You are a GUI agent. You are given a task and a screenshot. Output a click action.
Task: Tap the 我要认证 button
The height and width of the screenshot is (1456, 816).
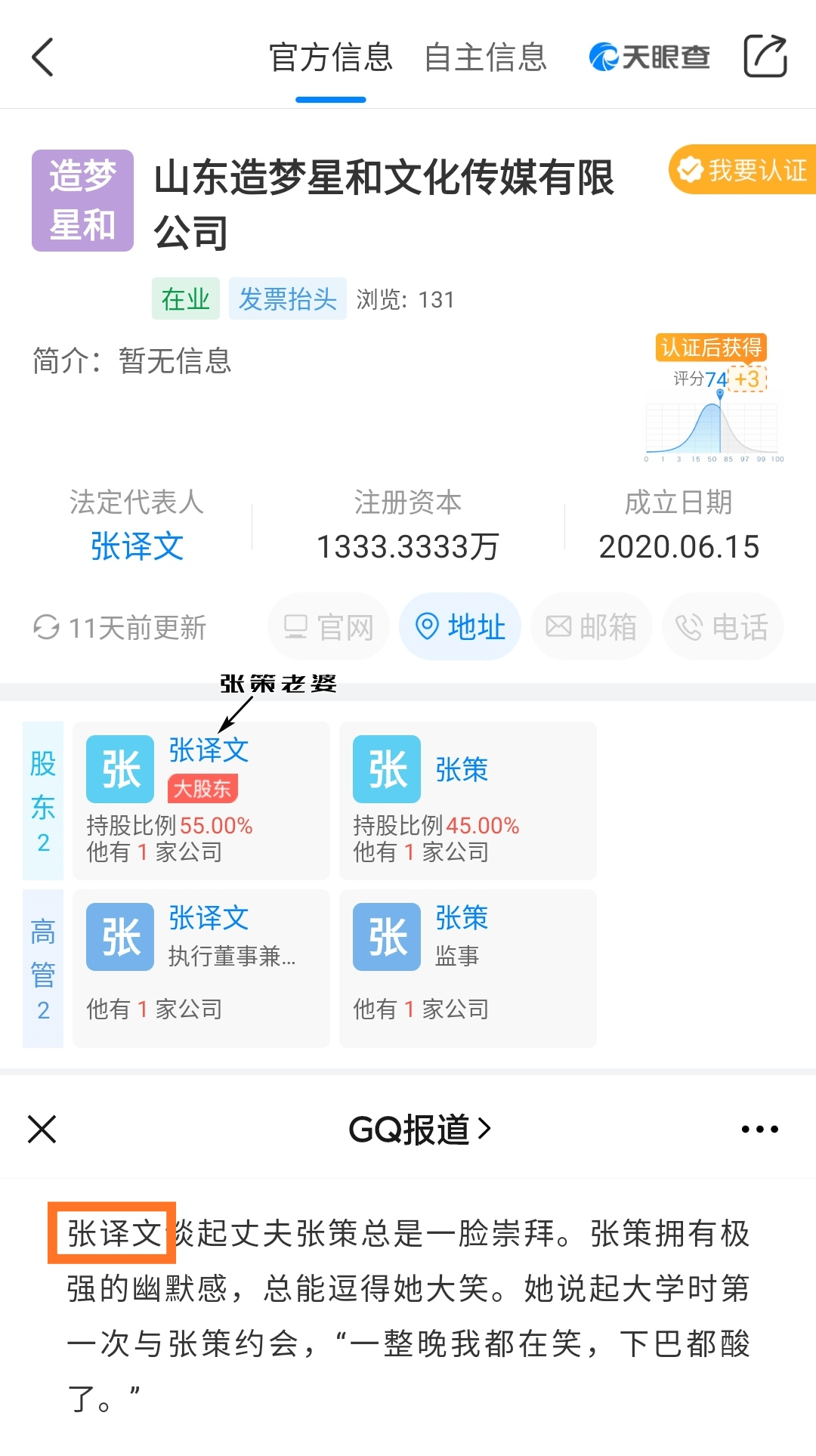click(x=743, y=170)
